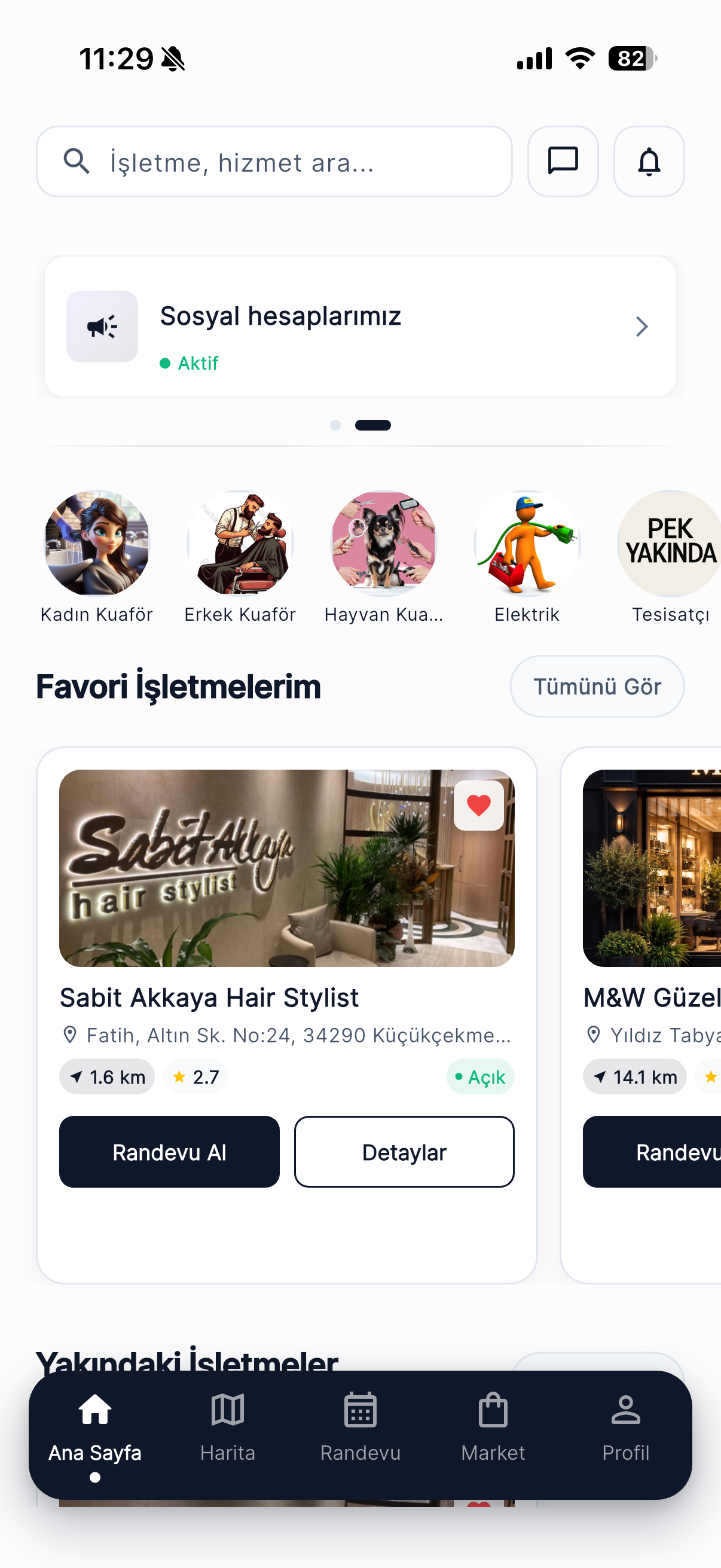The image size is (721, 1568).
Task: Switch to the Randevu tab
Action: coord(360,1426)
